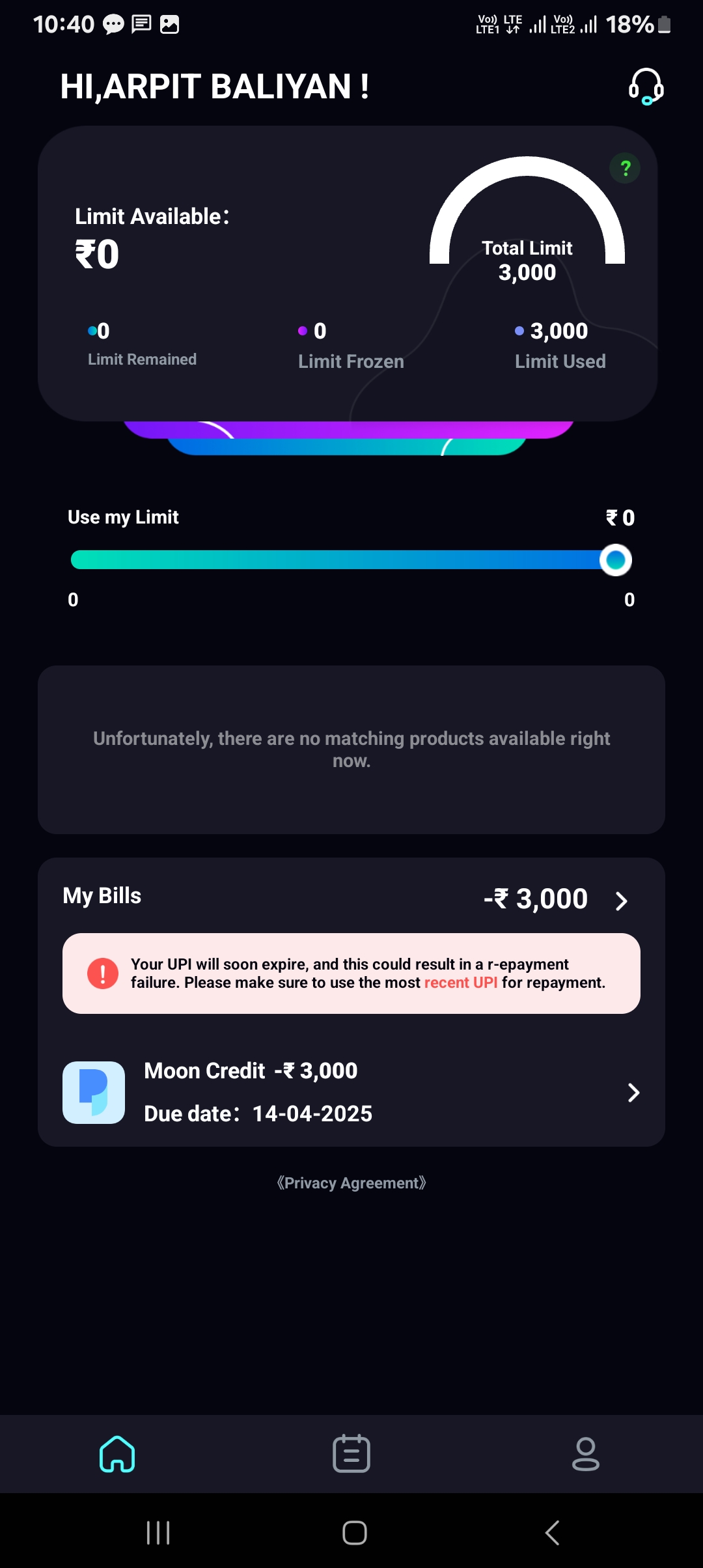Go back using system back button
The image size is (703, 1568).
click(x=552, y=1533)
